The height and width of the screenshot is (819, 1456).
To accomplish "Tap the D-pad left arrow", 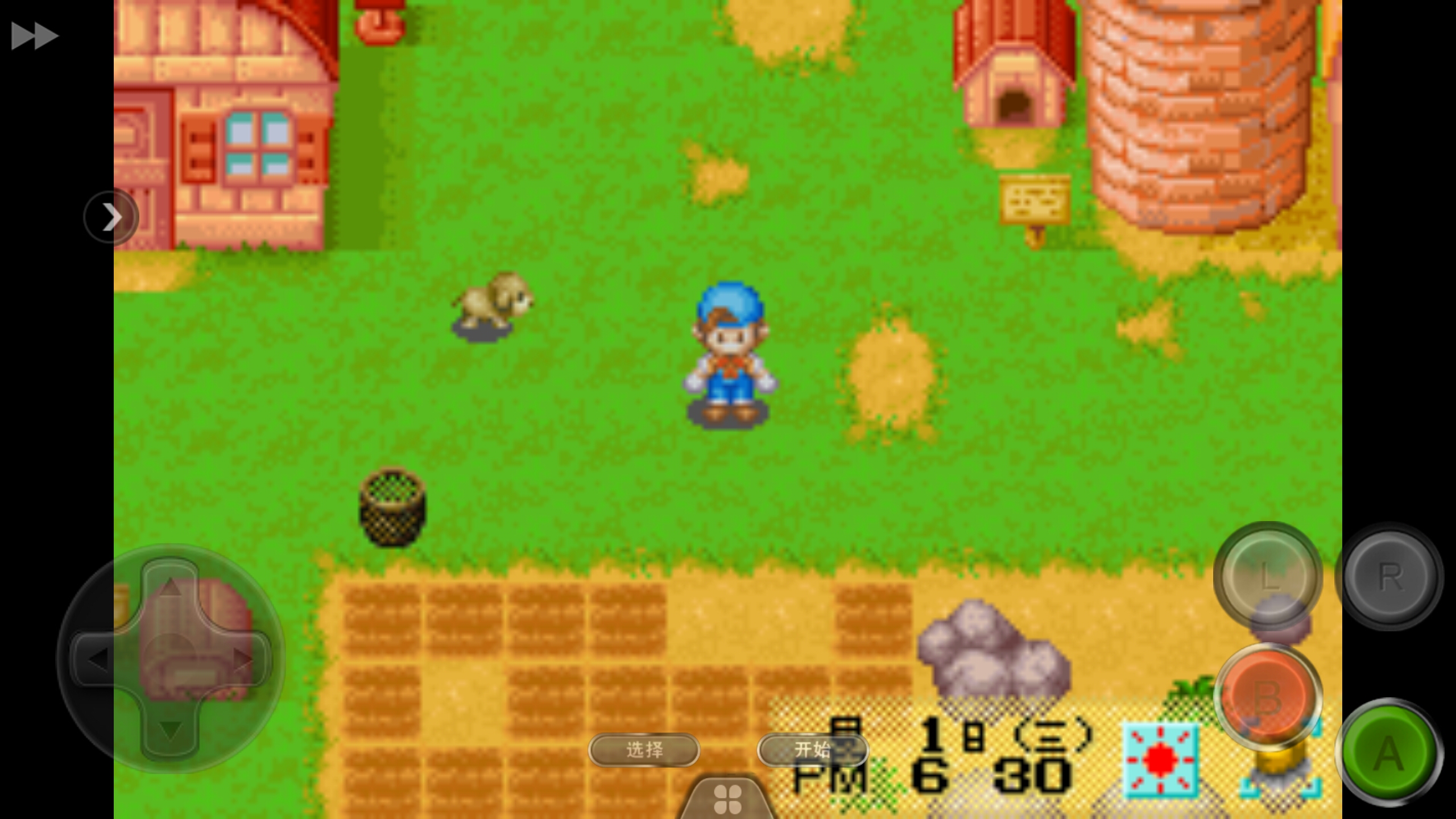I will (x=98, y=660).
